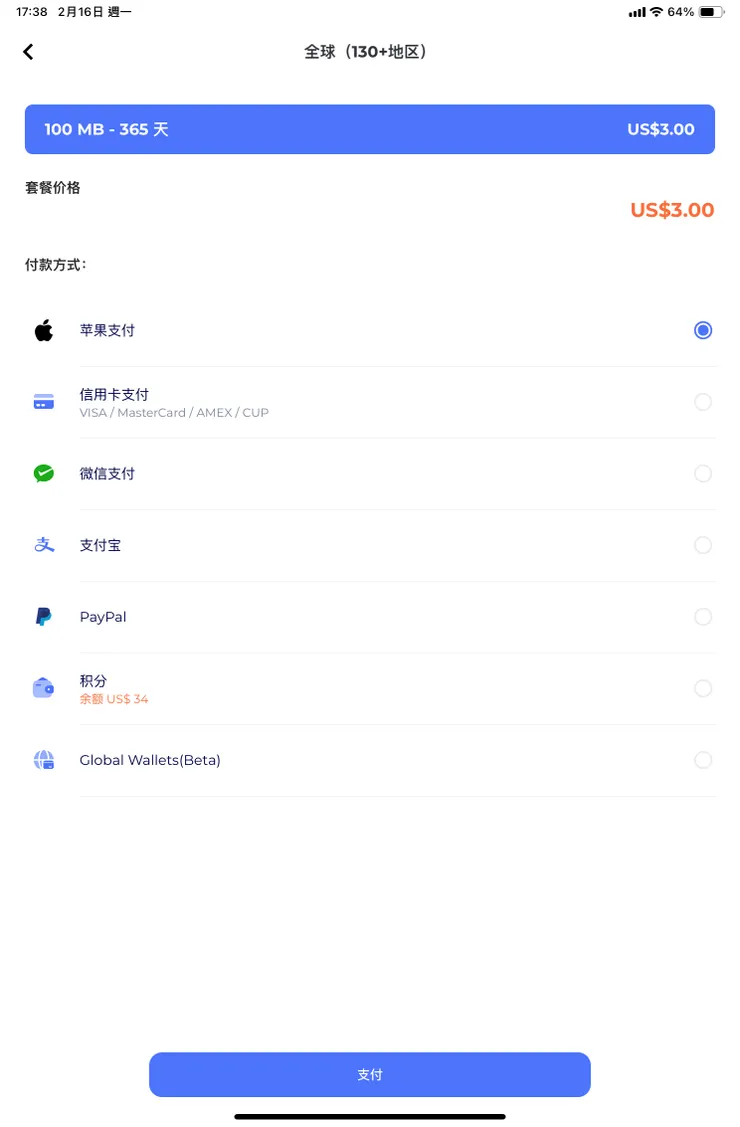Click the PayPal logo icon

point(43,616)
